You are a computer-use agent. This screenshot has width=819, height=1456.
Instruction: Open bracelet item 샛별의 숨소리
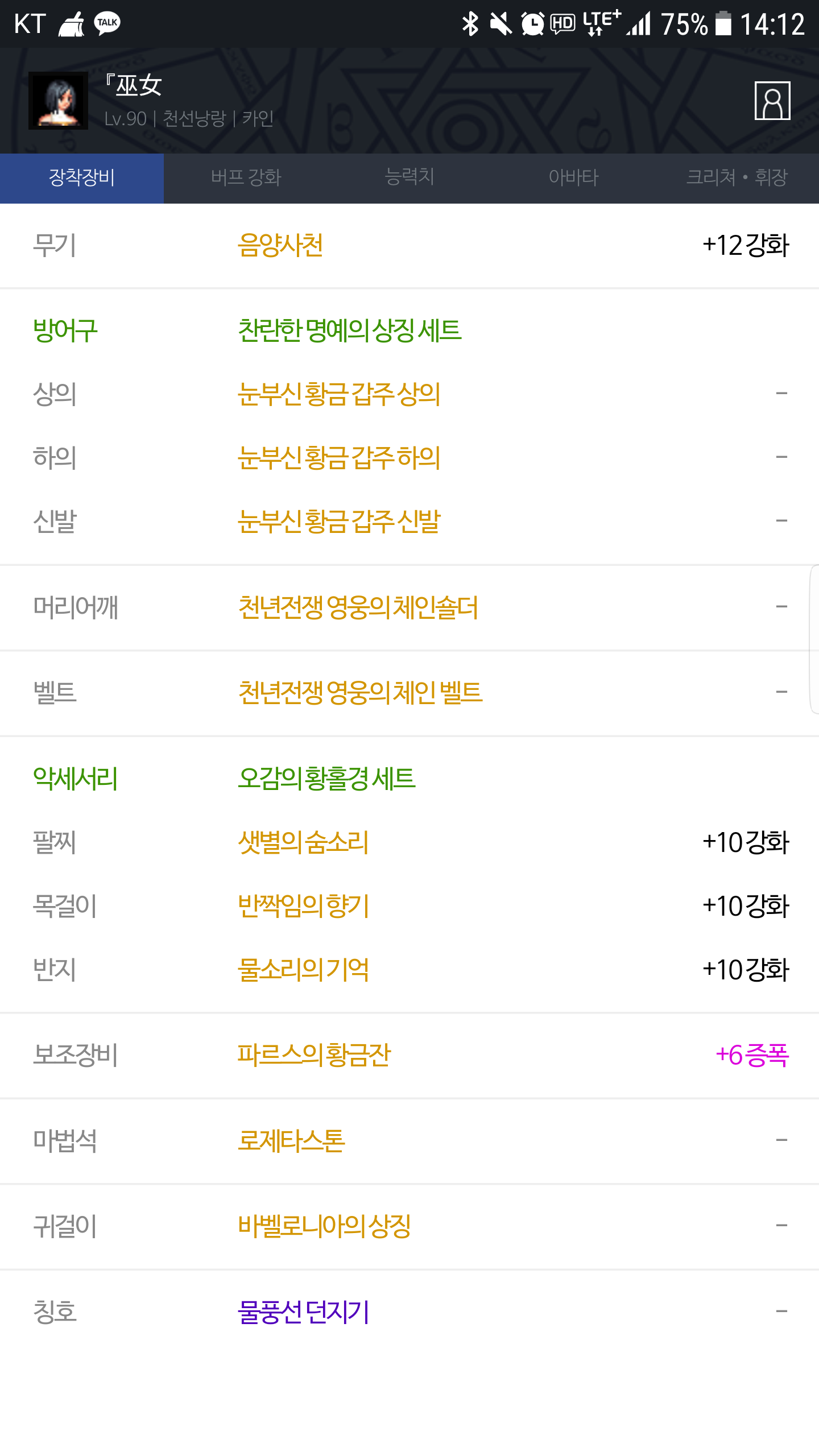click(409, 842)
